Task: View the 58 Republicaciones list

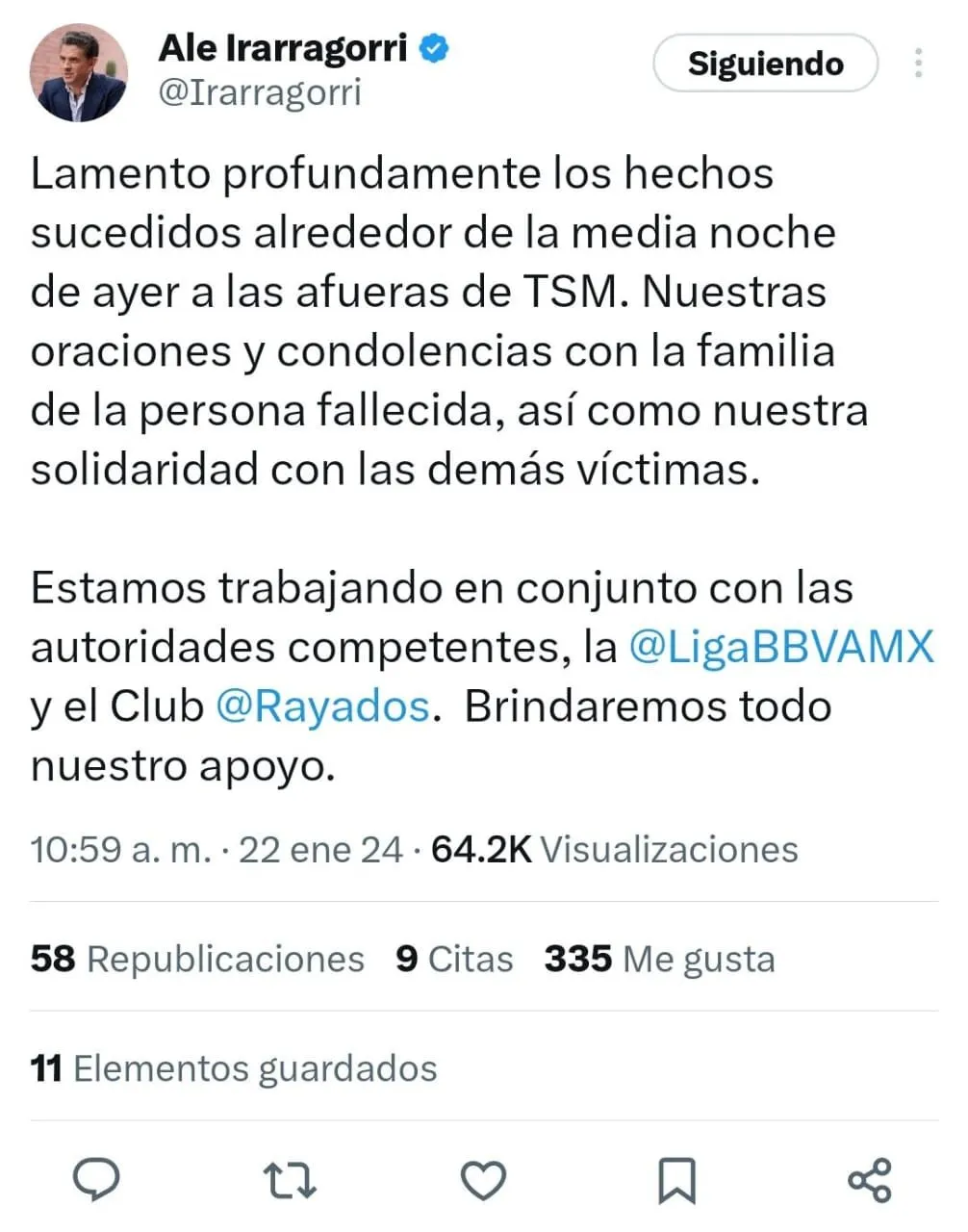Action: [x=195, y=959]
